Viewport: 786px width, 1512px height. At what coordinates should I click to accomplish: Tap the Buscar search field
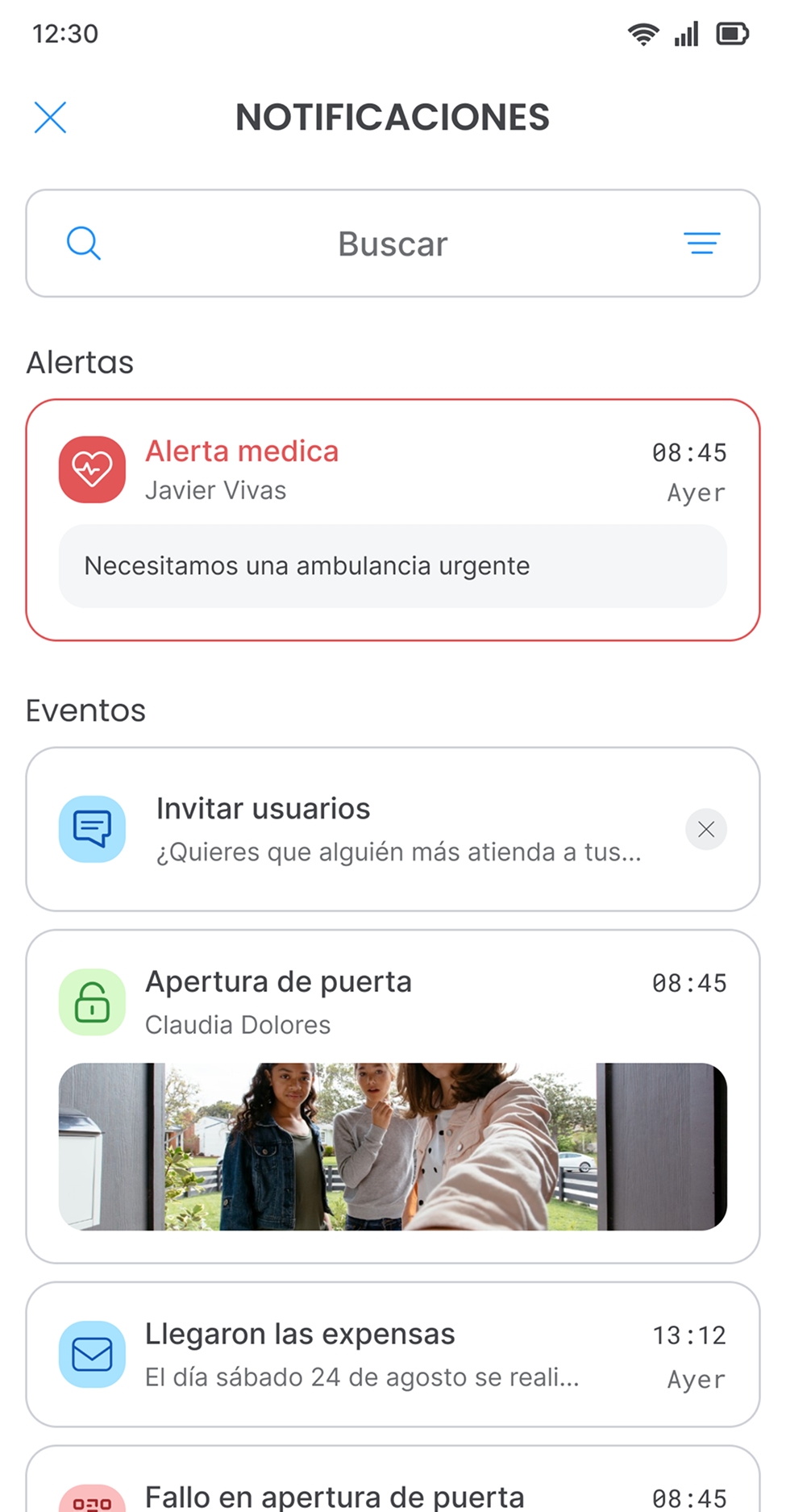[393, 244]
